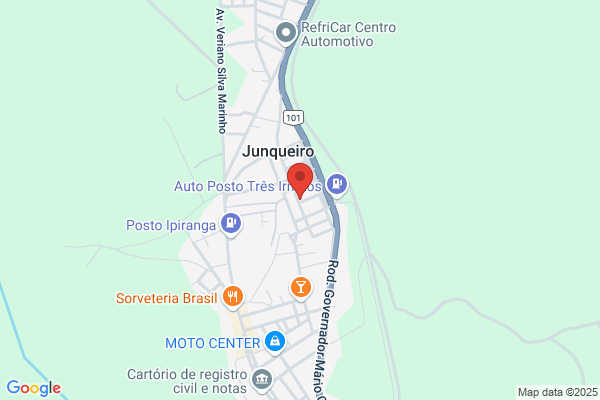
Task: Open the Google logo link
Action: pyautogui.click(x=33, y=388)
